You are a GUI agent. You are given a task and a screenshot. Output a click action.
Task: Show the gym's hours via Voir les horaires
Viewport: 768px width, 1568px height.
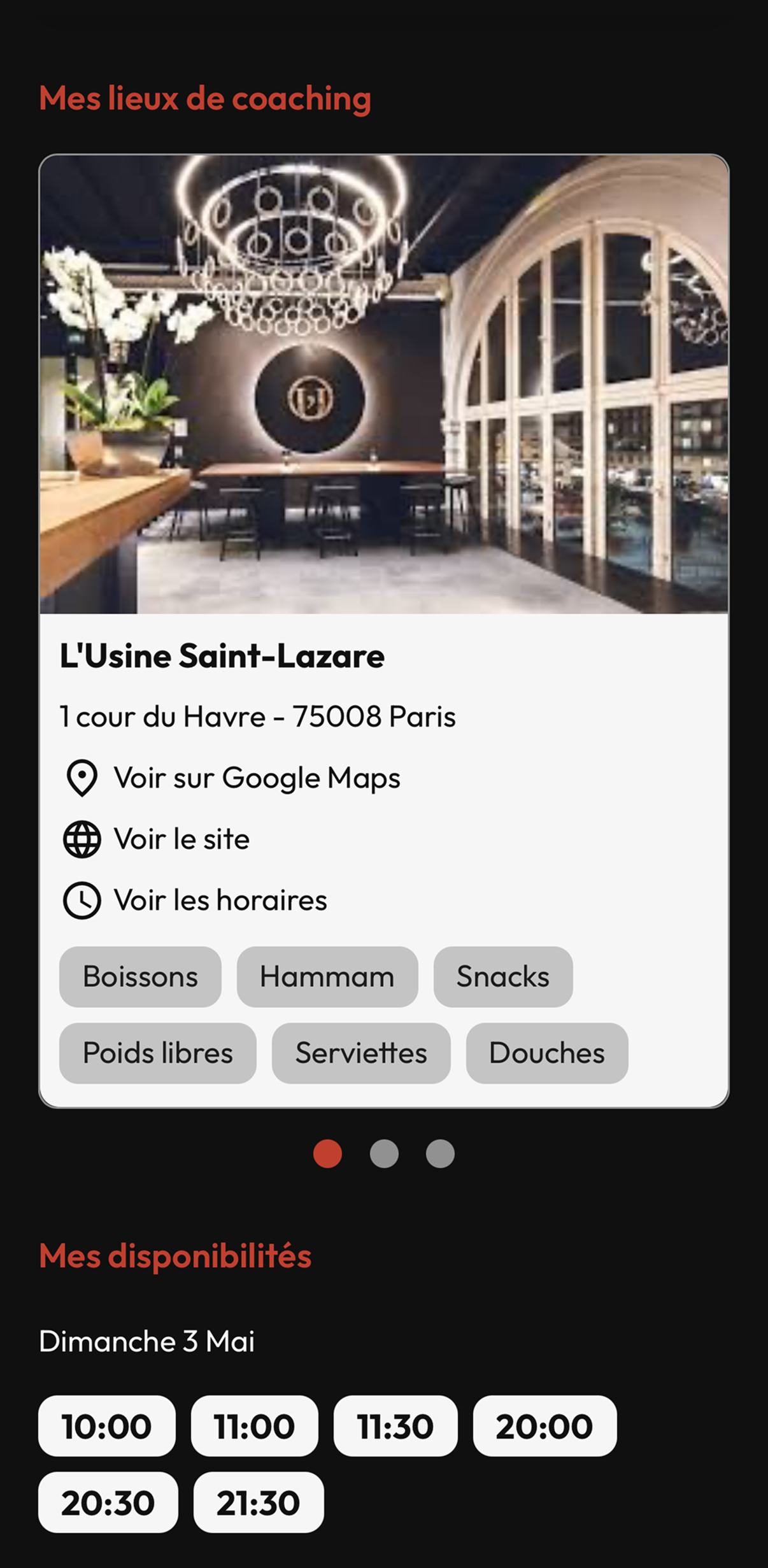pos(220,900)
